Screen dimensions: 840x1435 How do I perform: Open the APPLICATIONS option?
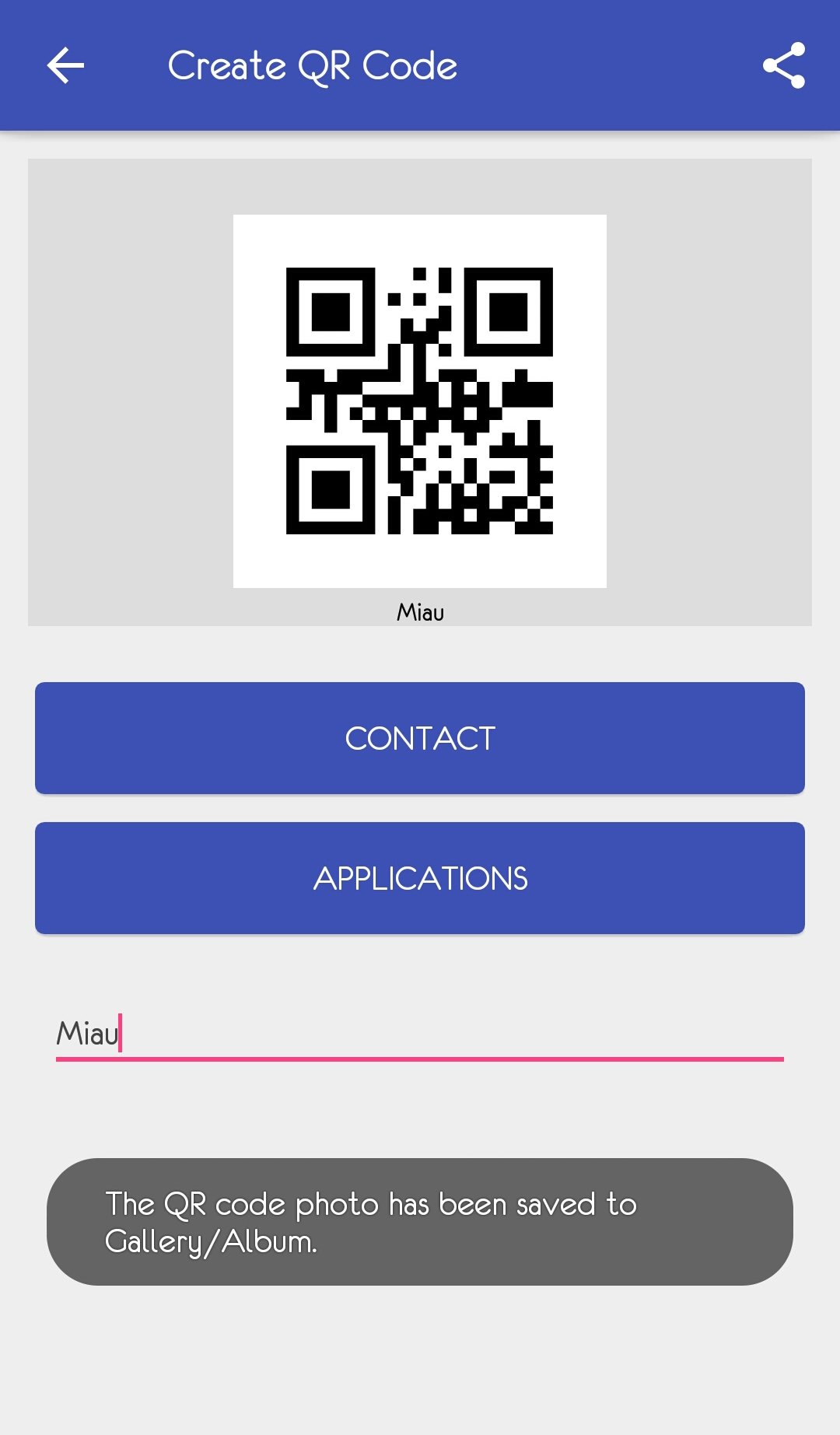tap(420, 878)
